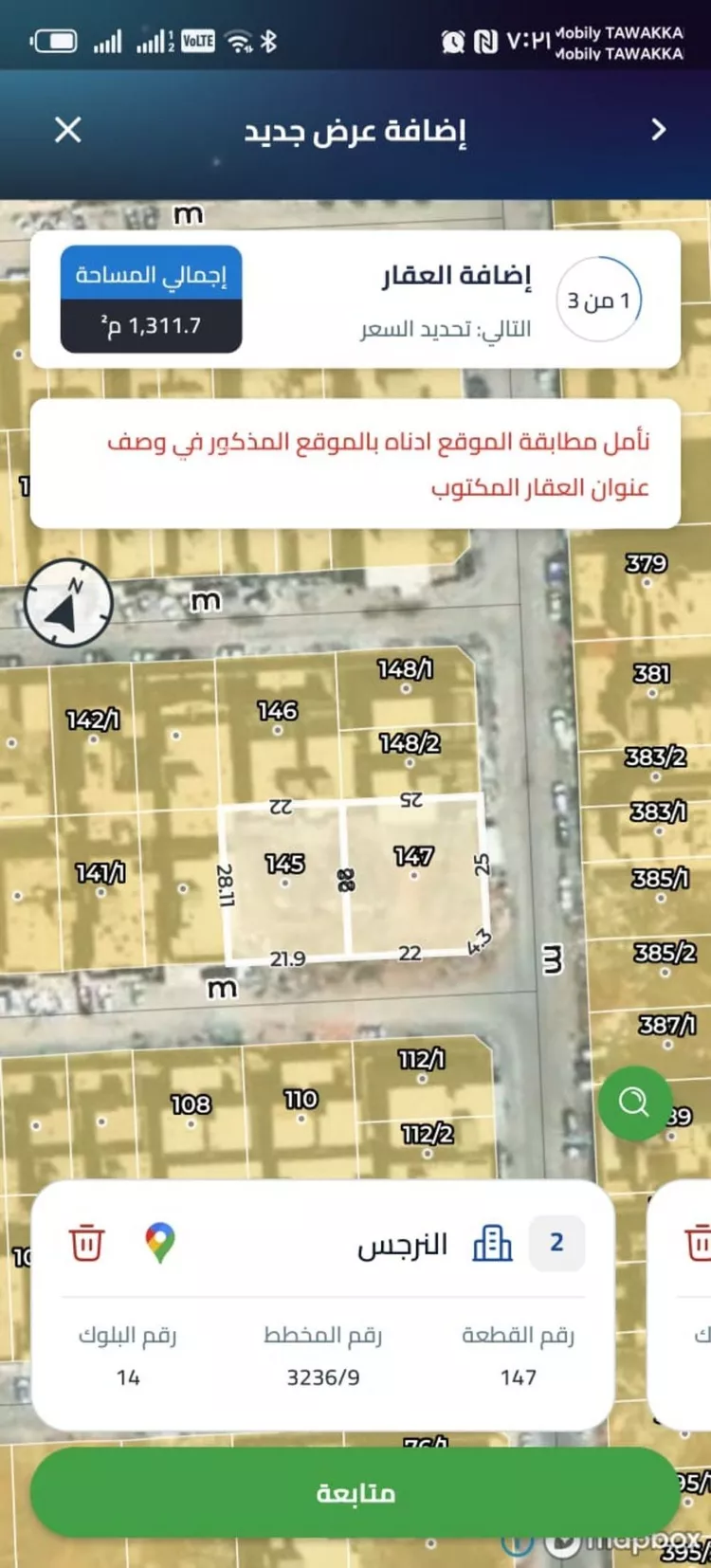Click the رقم القطعة value 147
Screen dimensions: 711x1568
tap(519, 1378)
